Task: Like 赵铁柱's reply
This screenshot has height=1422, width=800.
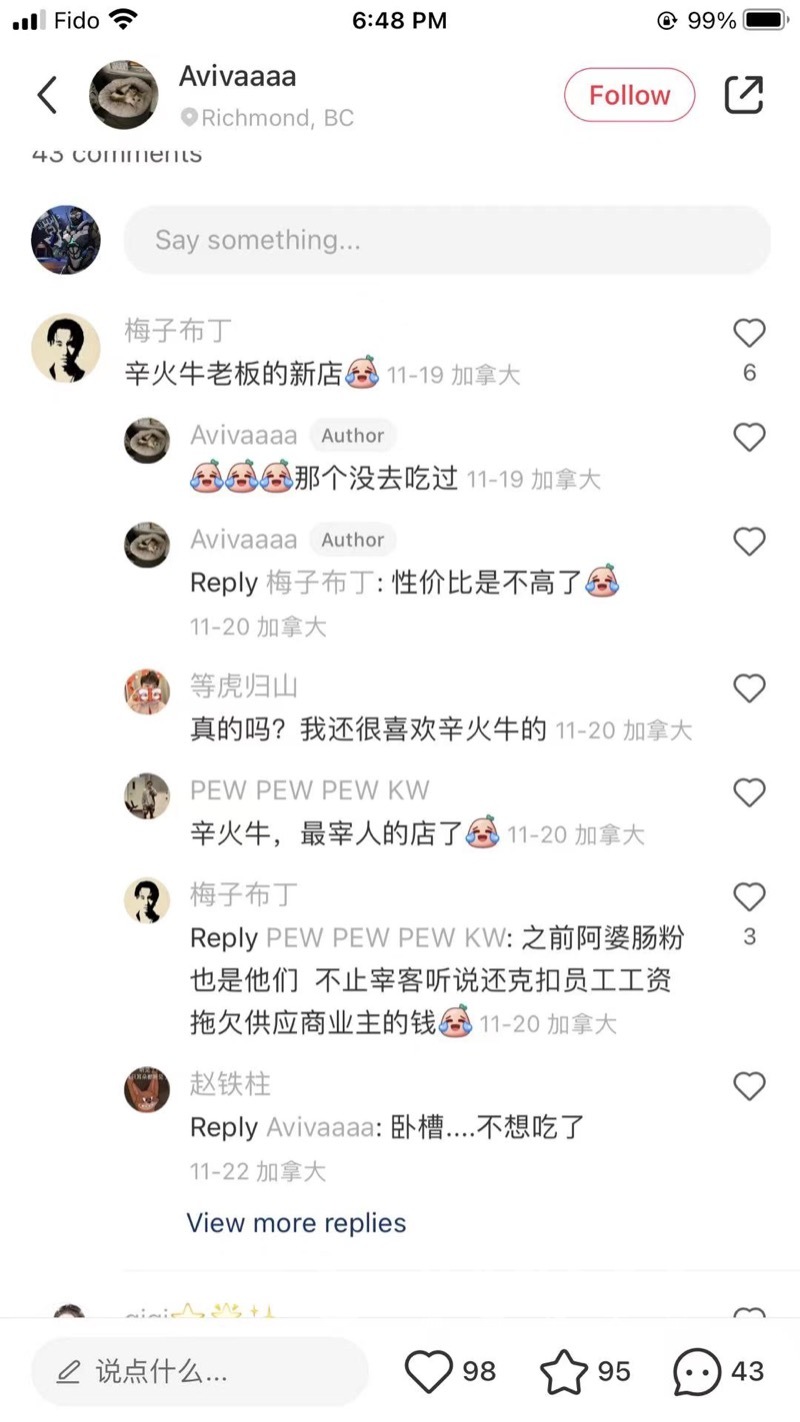Action: [x=749, y=1085]
